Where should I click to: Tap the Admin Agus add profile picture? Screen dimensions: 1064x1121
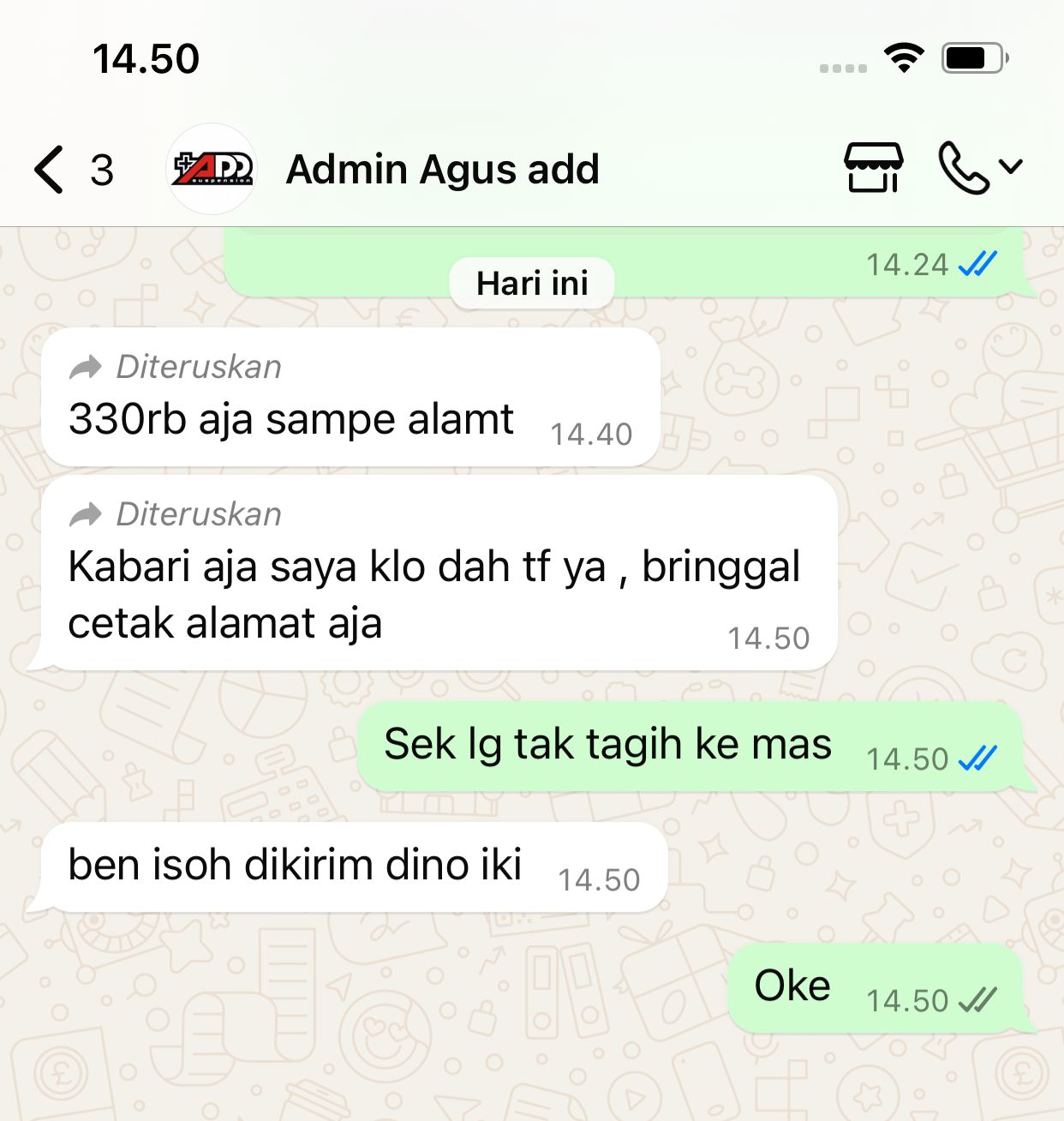pyautogui.click(x=212, y=169)
